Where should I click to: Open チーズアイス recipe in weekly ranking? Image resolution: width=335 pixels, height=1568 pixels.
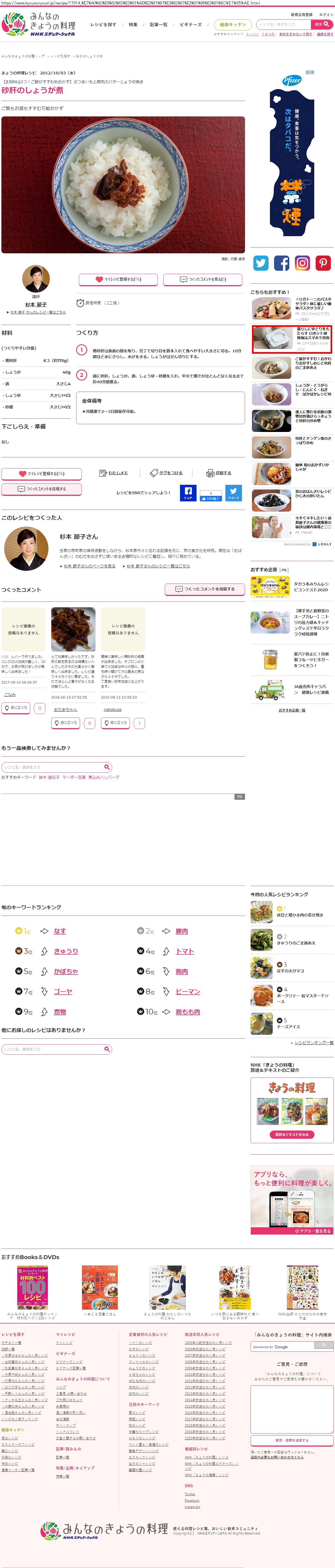[x=288, y=1026]
